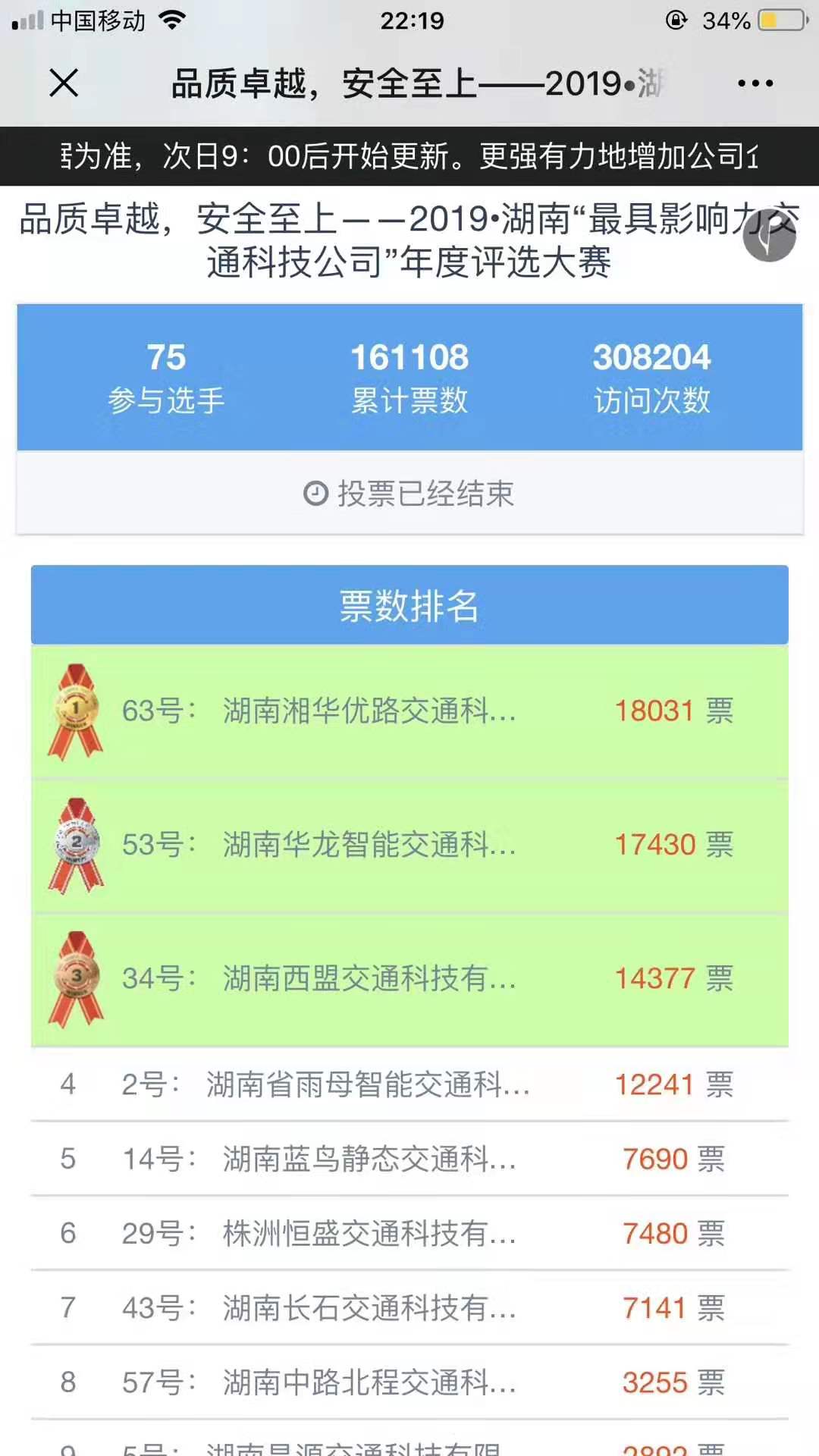819x1456 pixels.
Task: Select entry 14号 湖南蓝鸟静态交通科
Action: click(369, 1159)
